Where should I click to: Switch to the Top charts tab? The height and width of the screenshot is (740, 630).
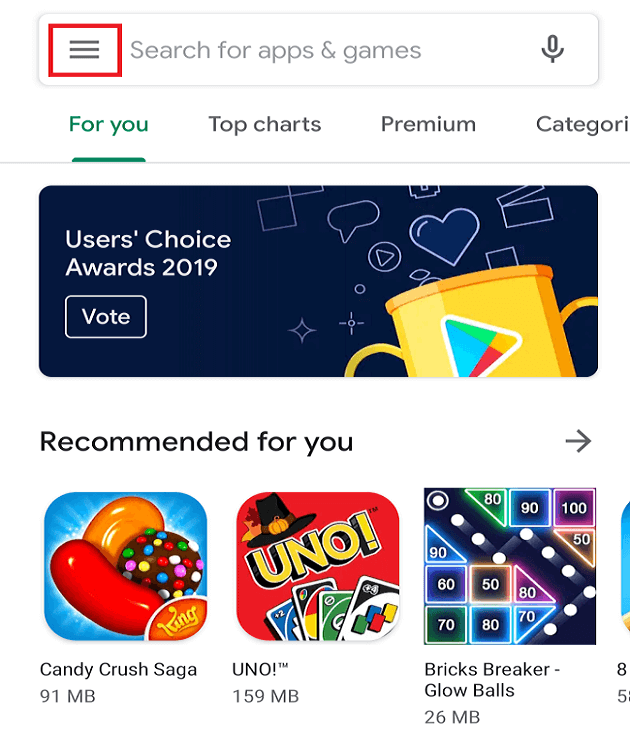[x=264, y=125]
